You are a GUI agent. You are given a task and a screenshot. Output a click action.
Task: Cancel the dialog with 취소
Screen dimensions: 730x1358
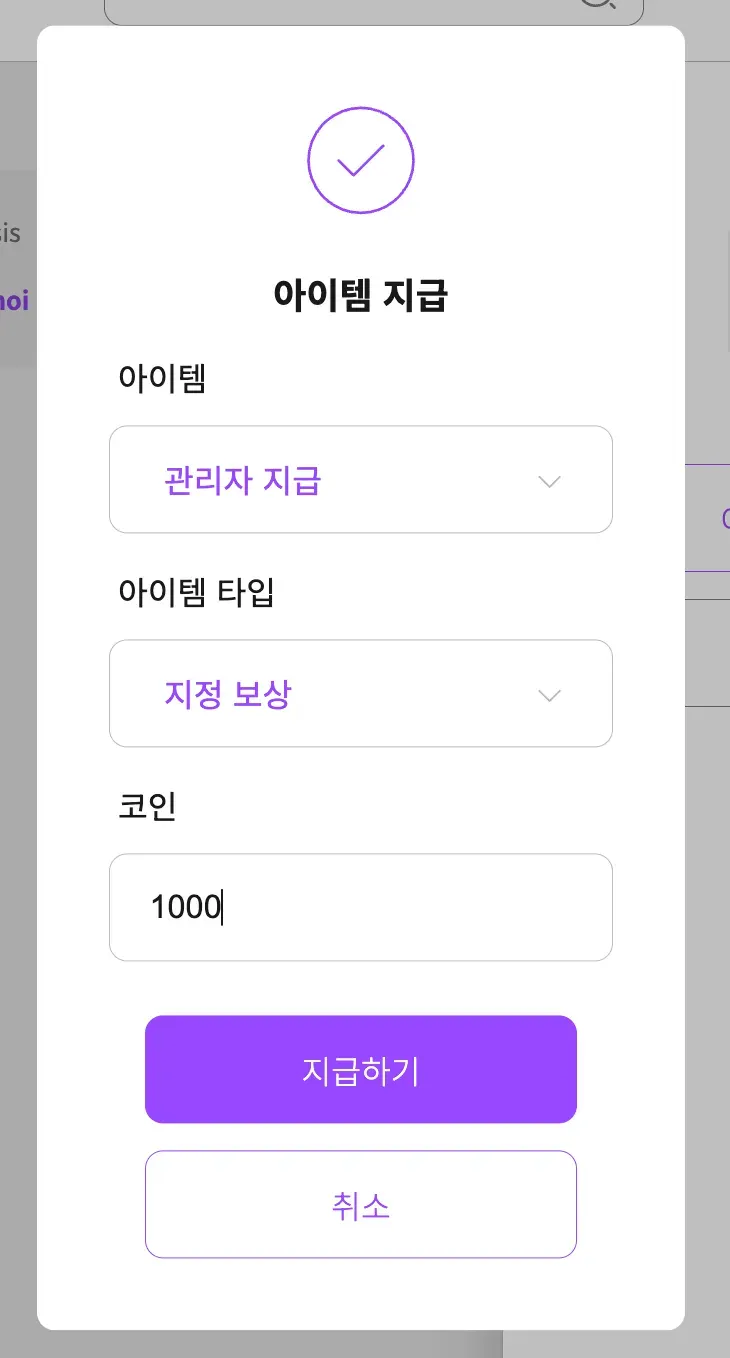(x=360, y=1205)
